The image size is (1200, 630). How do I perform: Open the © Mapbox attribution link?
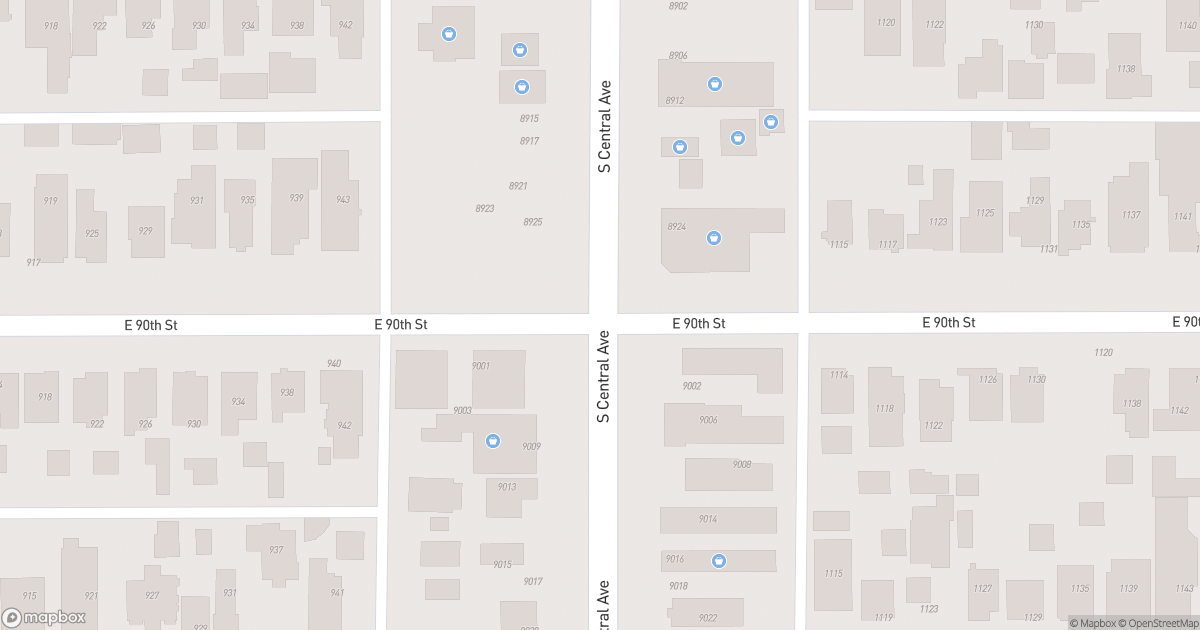(x=1093, y=623)
